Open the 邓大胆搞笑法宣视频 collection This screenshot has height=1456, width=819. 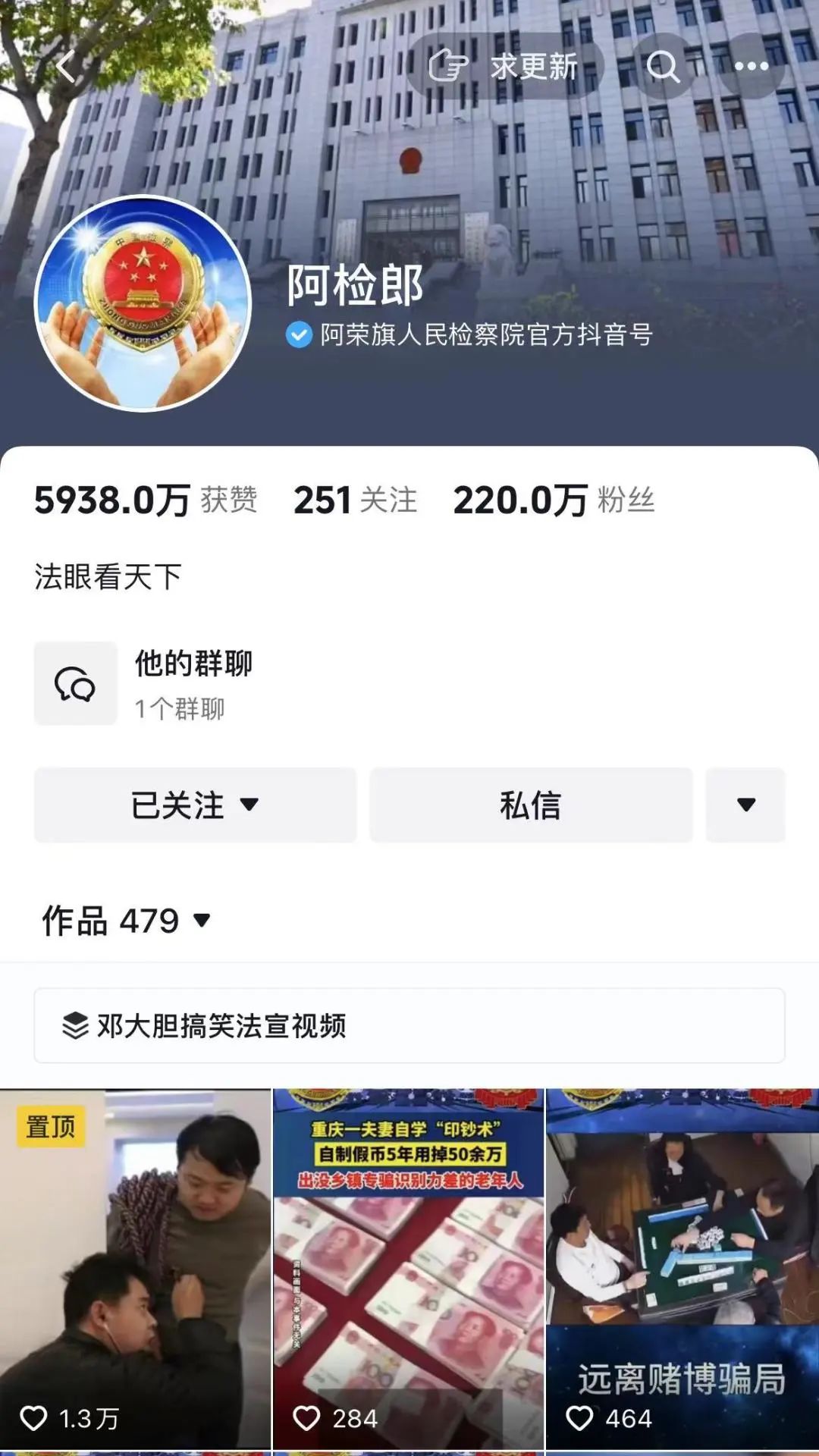(x=409, y=1025)
